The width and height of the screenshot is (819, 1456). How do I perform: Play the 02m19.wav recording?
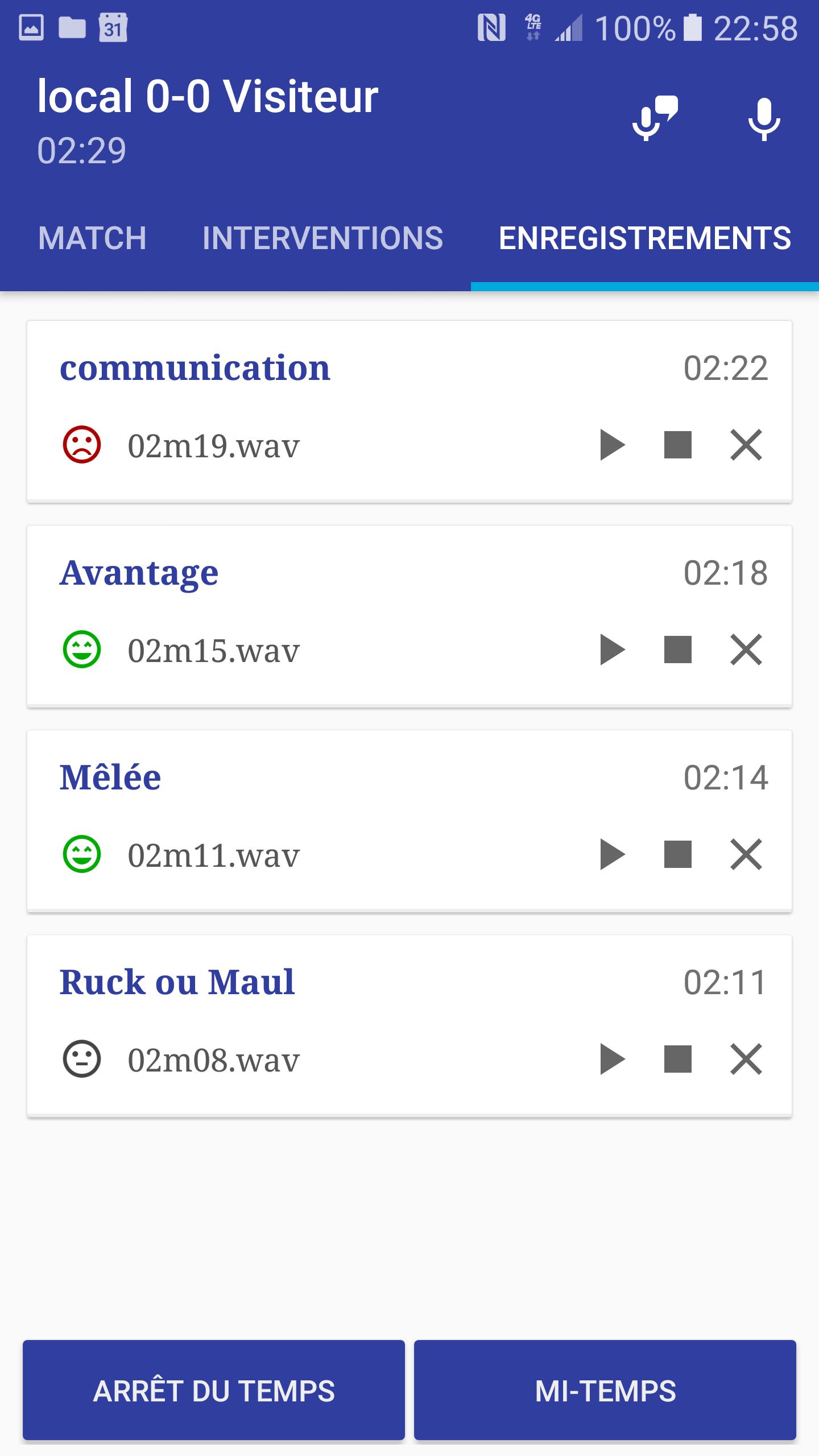tap(613, 445)
